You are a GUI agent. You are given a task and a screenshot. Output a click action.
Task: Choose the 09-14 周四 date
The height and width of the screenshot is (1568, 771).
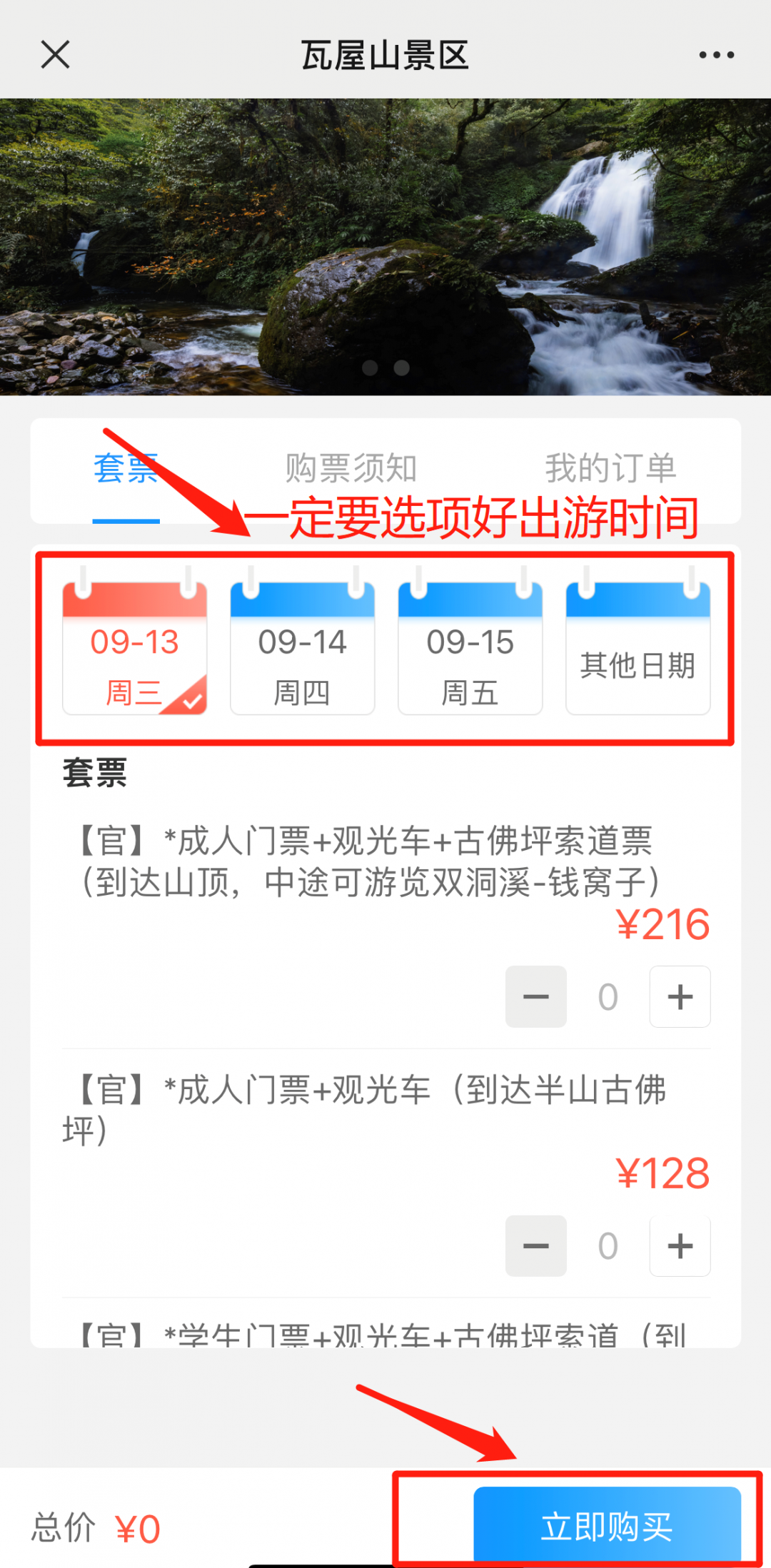click(x=303, y=648)
